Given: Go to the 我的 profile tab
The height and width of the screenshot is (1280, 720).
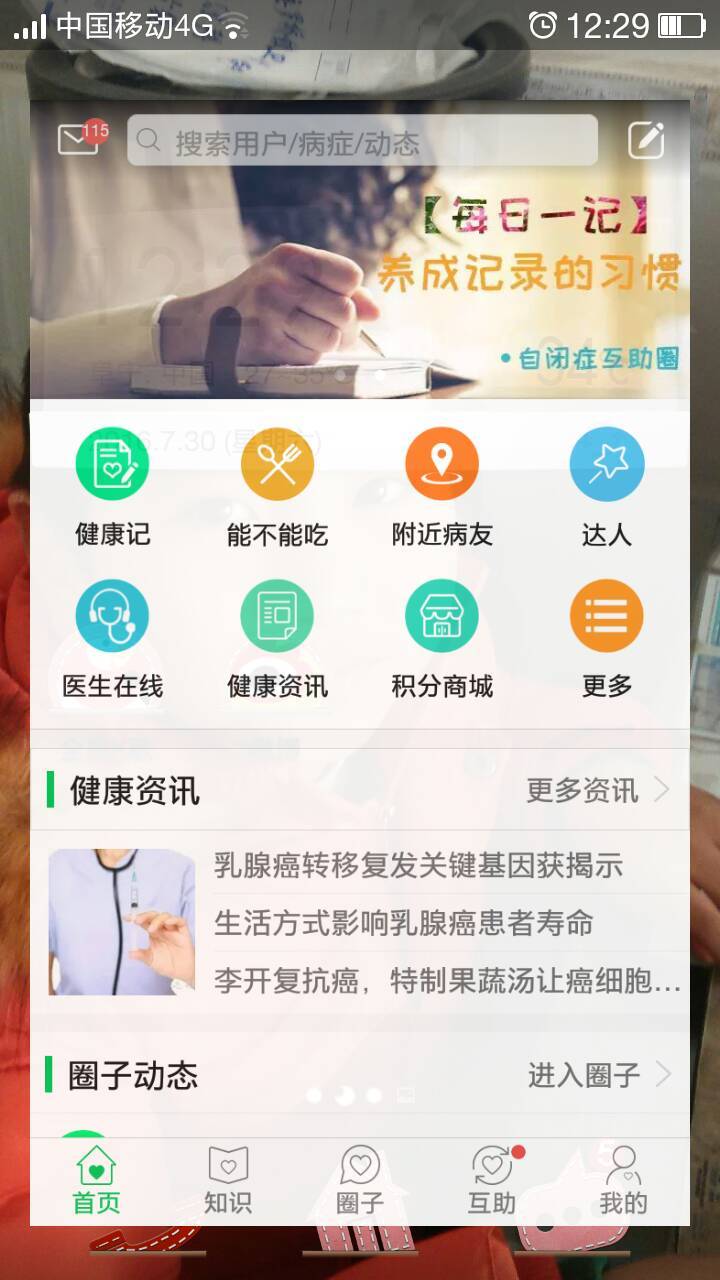Looking at the screenshot, I should tap(623, 1182).
